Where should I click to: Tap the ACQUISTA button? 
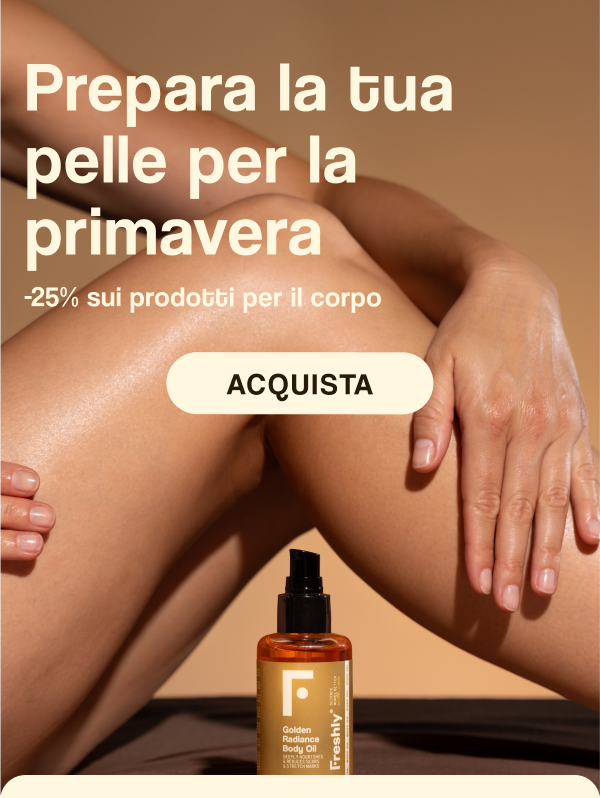pos(299,383)
